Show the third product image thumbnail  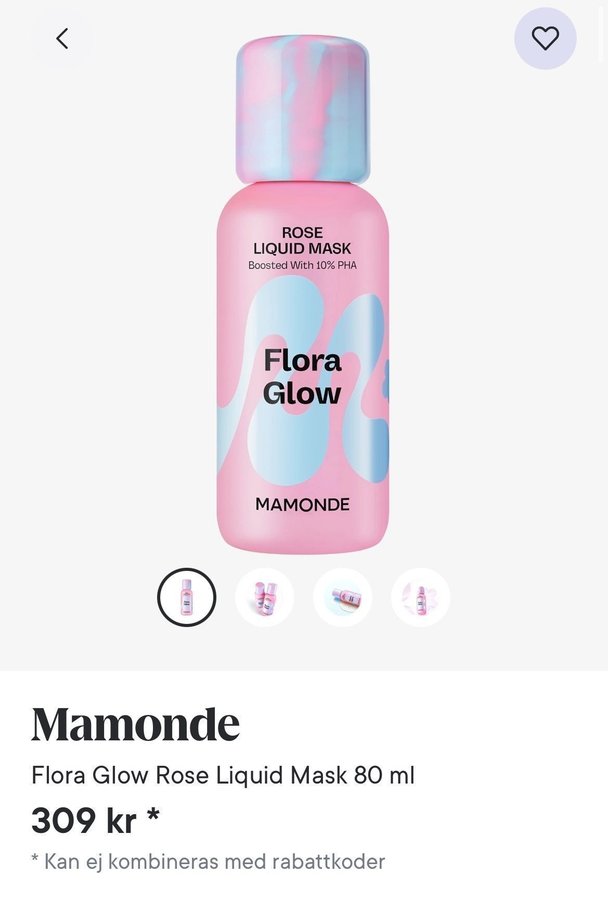click(343, 598)
